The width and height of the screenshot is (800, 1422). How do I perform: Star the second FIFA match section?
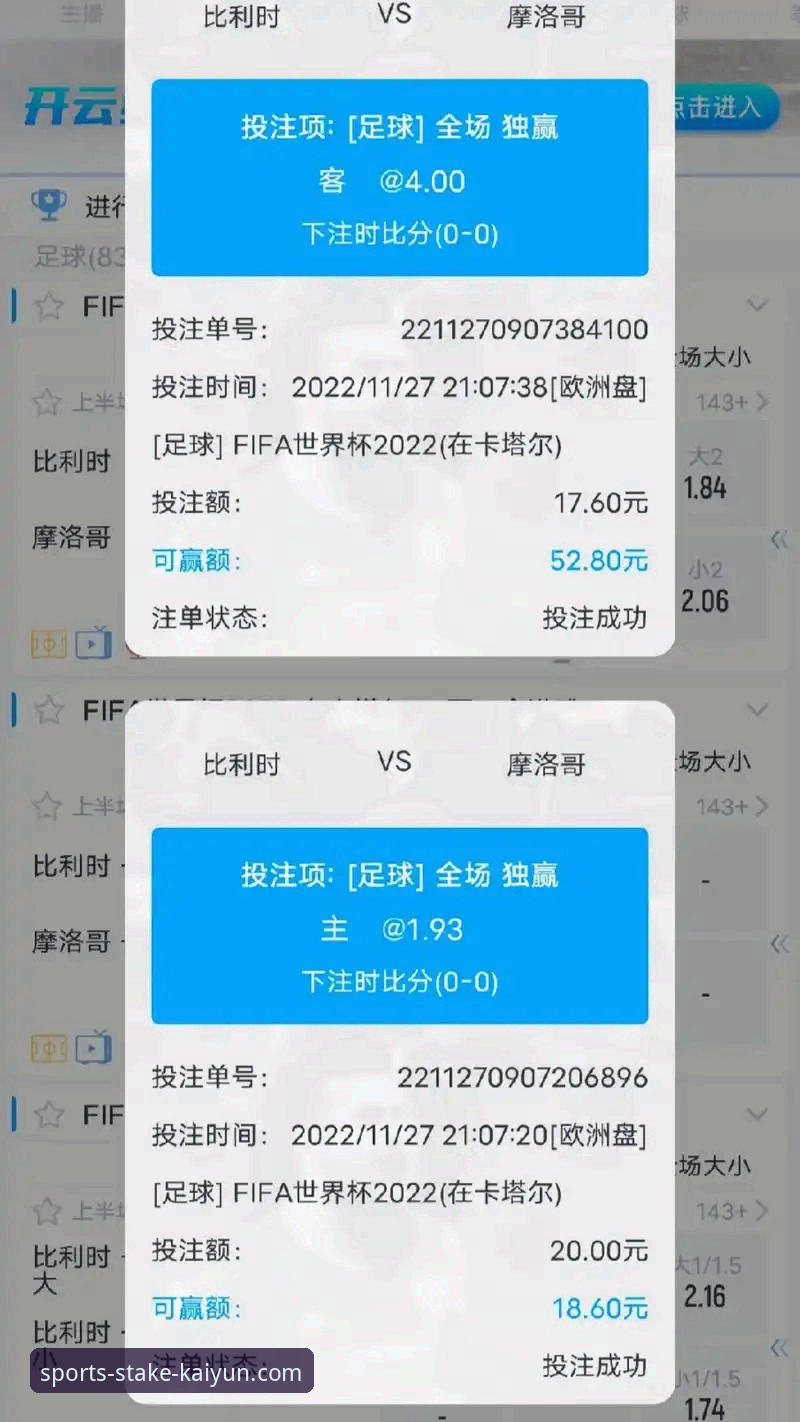[49, 710]
